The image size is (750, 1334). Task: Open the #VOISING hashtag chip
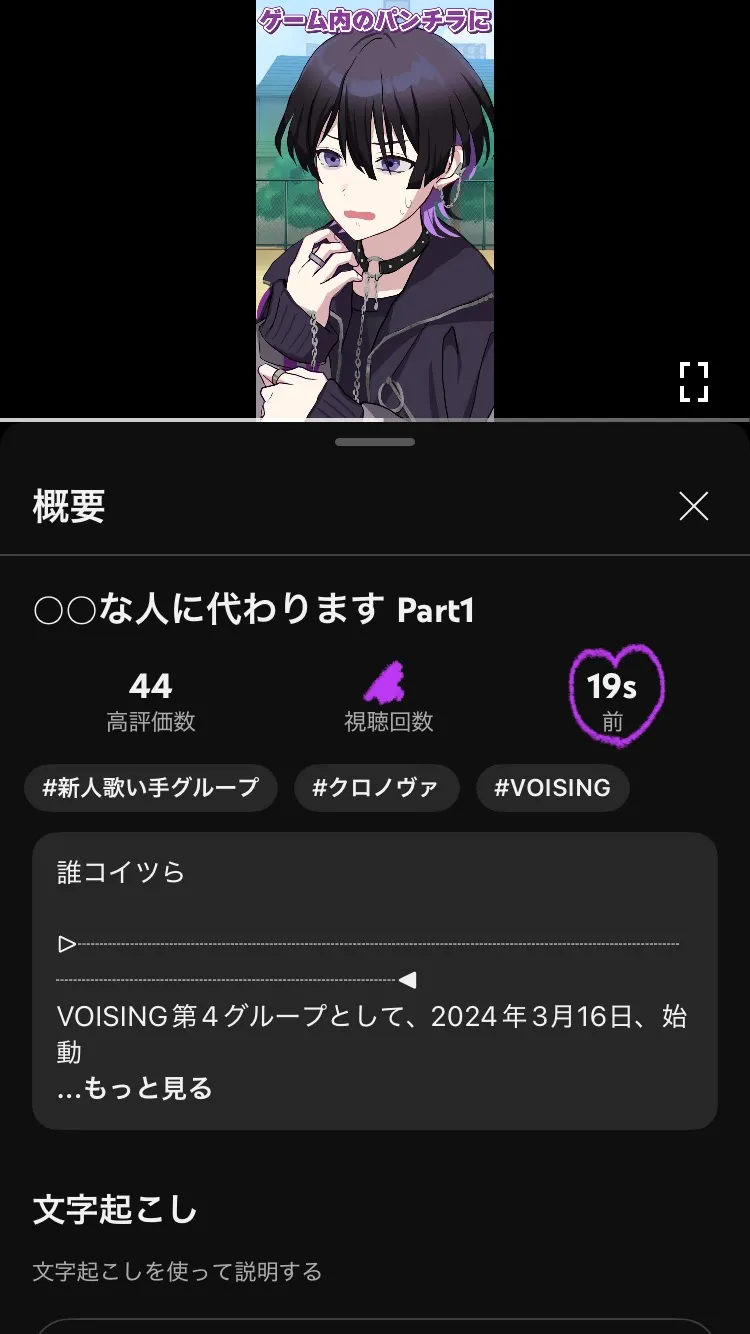(552, 788)
